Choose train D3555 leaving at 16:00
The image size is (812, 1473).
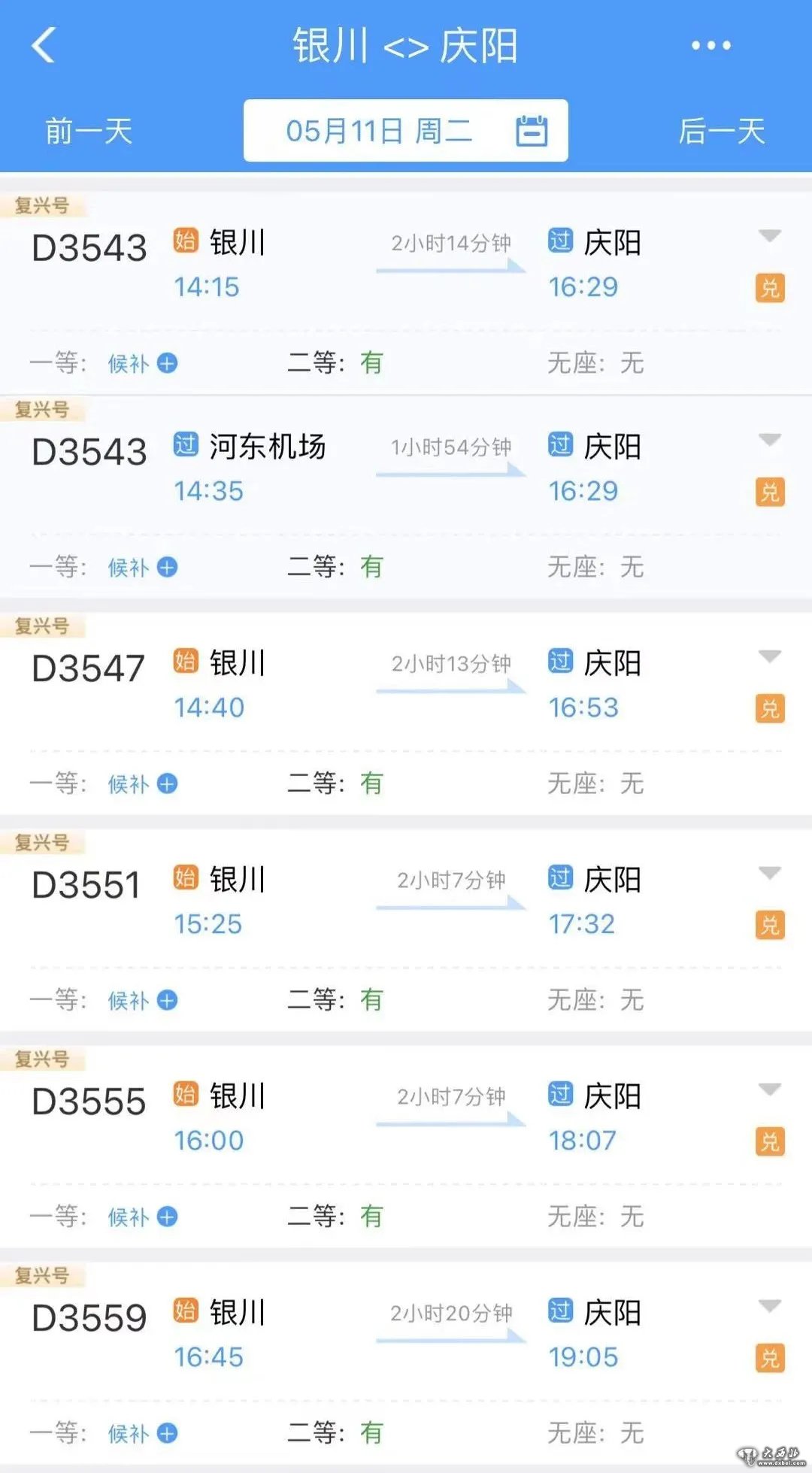pos(89,1102)
